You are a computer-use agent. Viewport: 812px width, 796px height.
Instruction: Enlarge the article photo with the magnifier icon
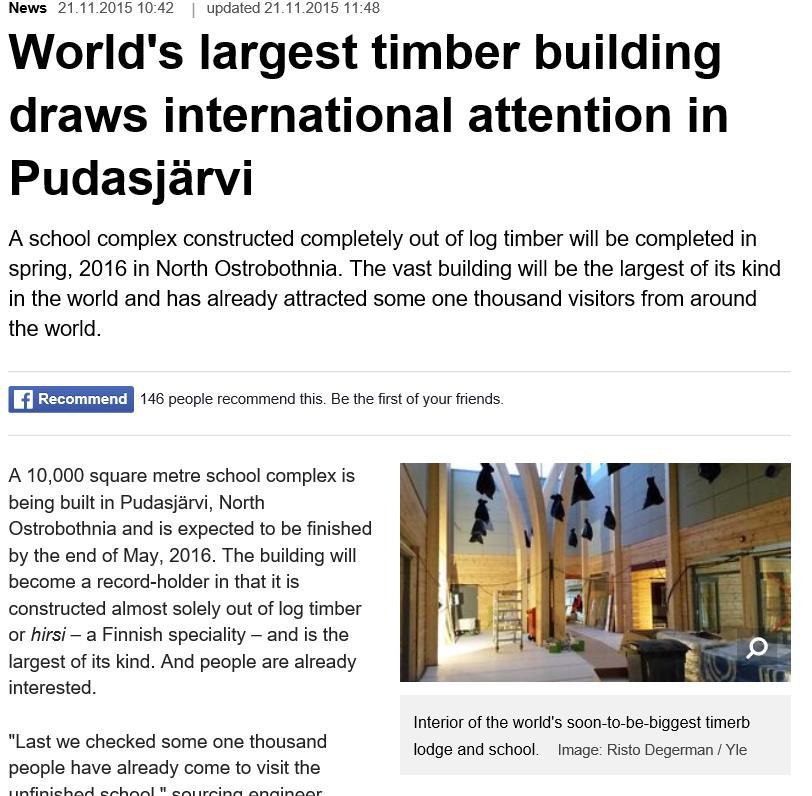tap(757, 648)
